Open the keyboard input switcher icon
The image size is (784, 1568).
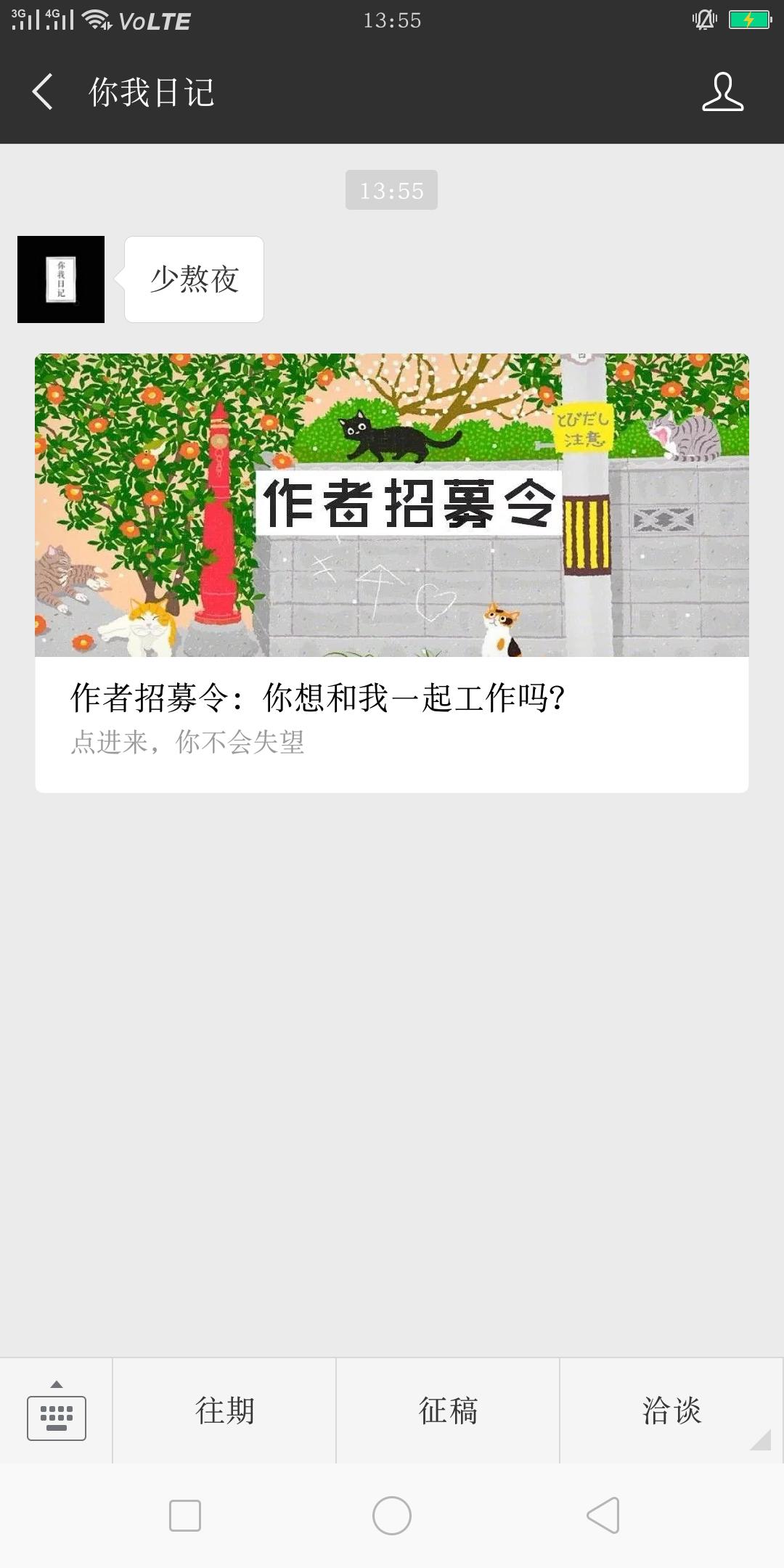tap(57, 1410)
